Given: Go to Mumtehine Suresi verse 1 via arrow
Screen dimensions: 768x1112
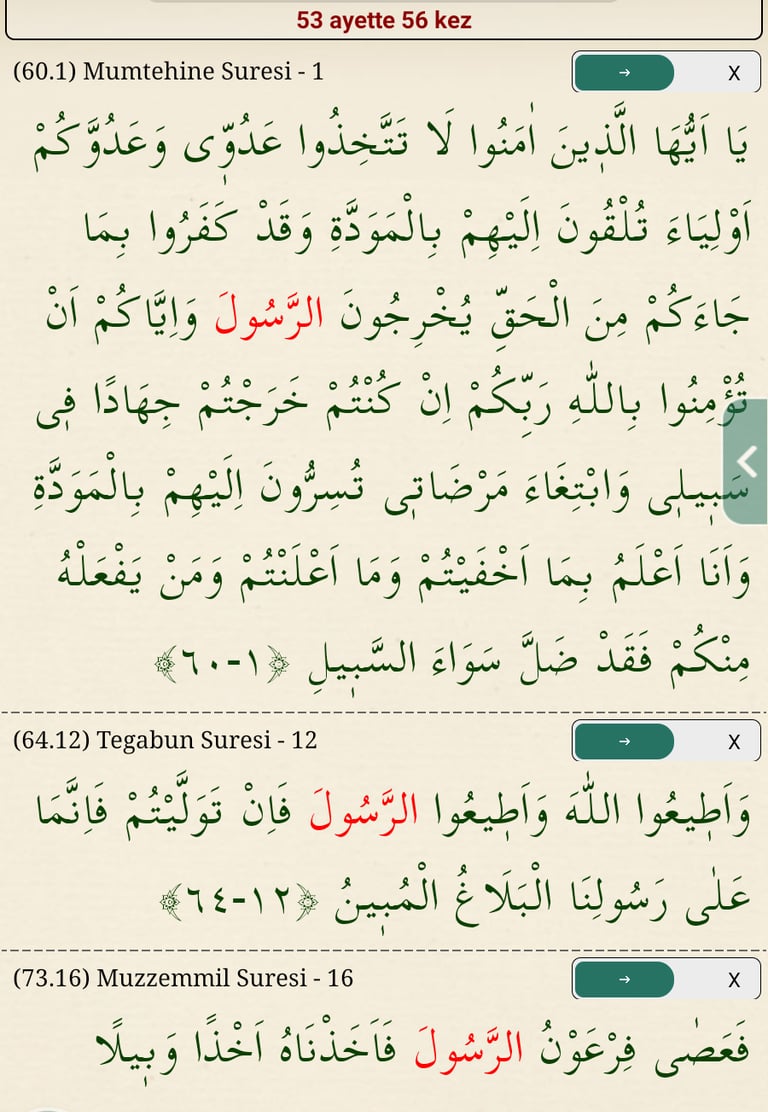Looking at the screenshot, I should click(624, 73).
